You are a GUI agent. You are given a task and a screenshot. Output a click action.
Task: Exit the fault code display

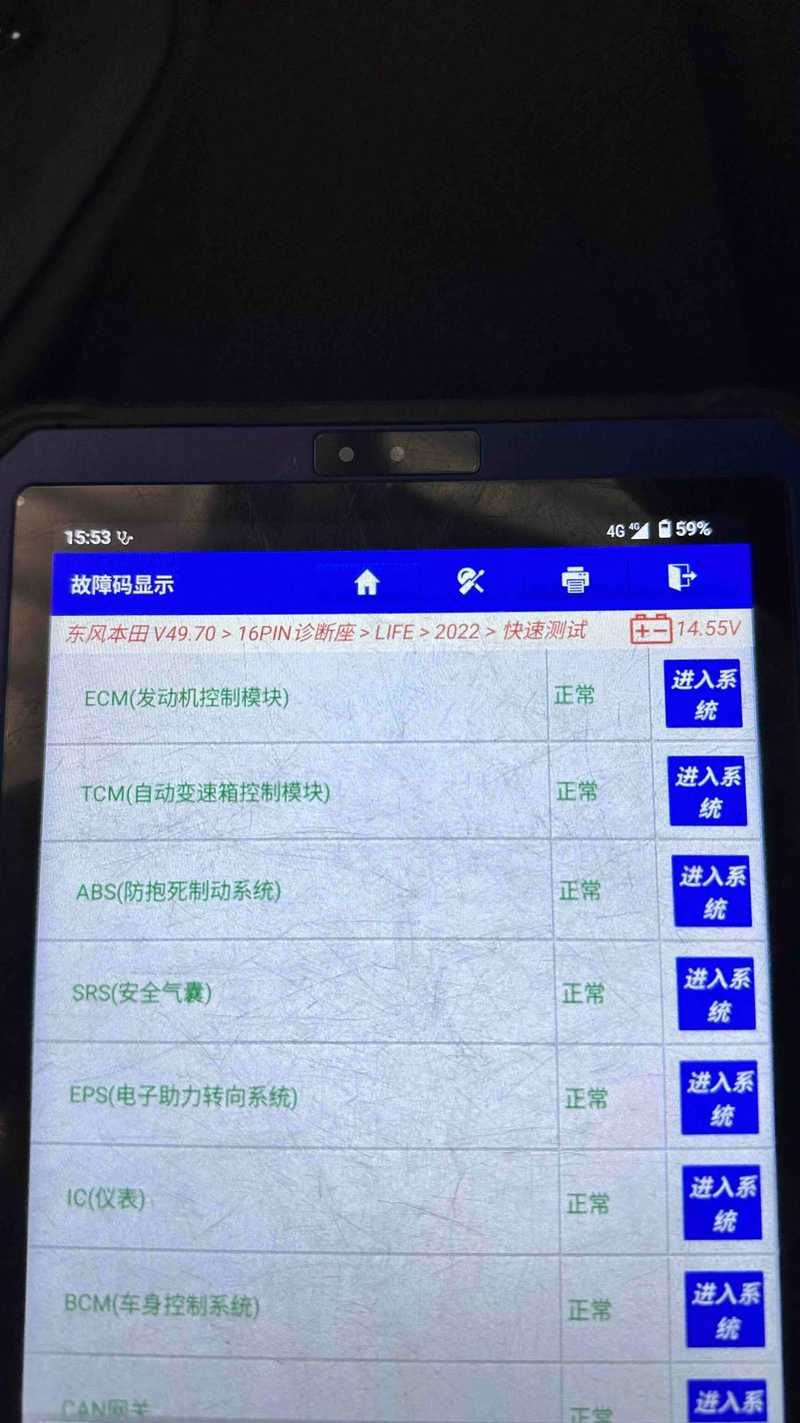coord(681,577)
